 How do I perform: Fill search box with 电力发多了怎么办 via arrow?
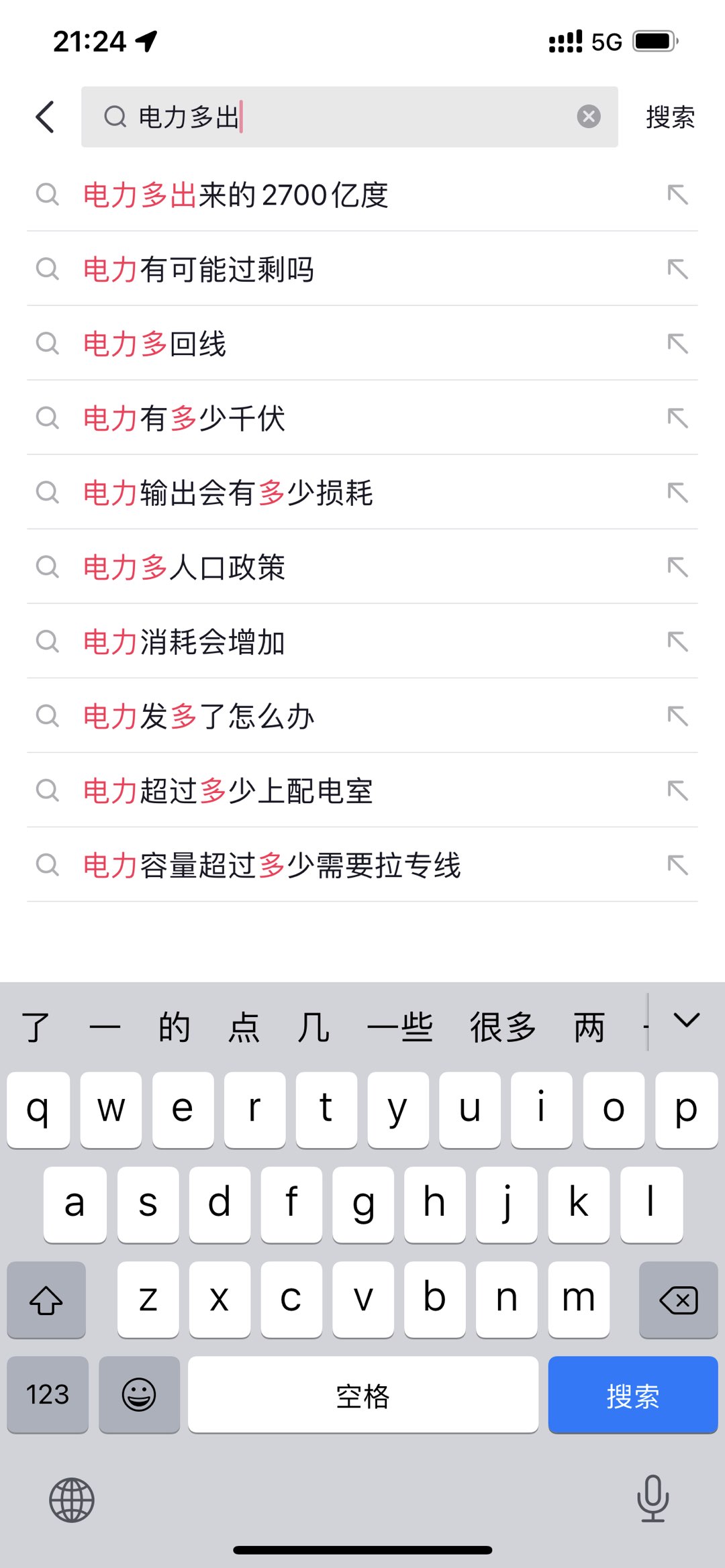[x=678, y=717]
